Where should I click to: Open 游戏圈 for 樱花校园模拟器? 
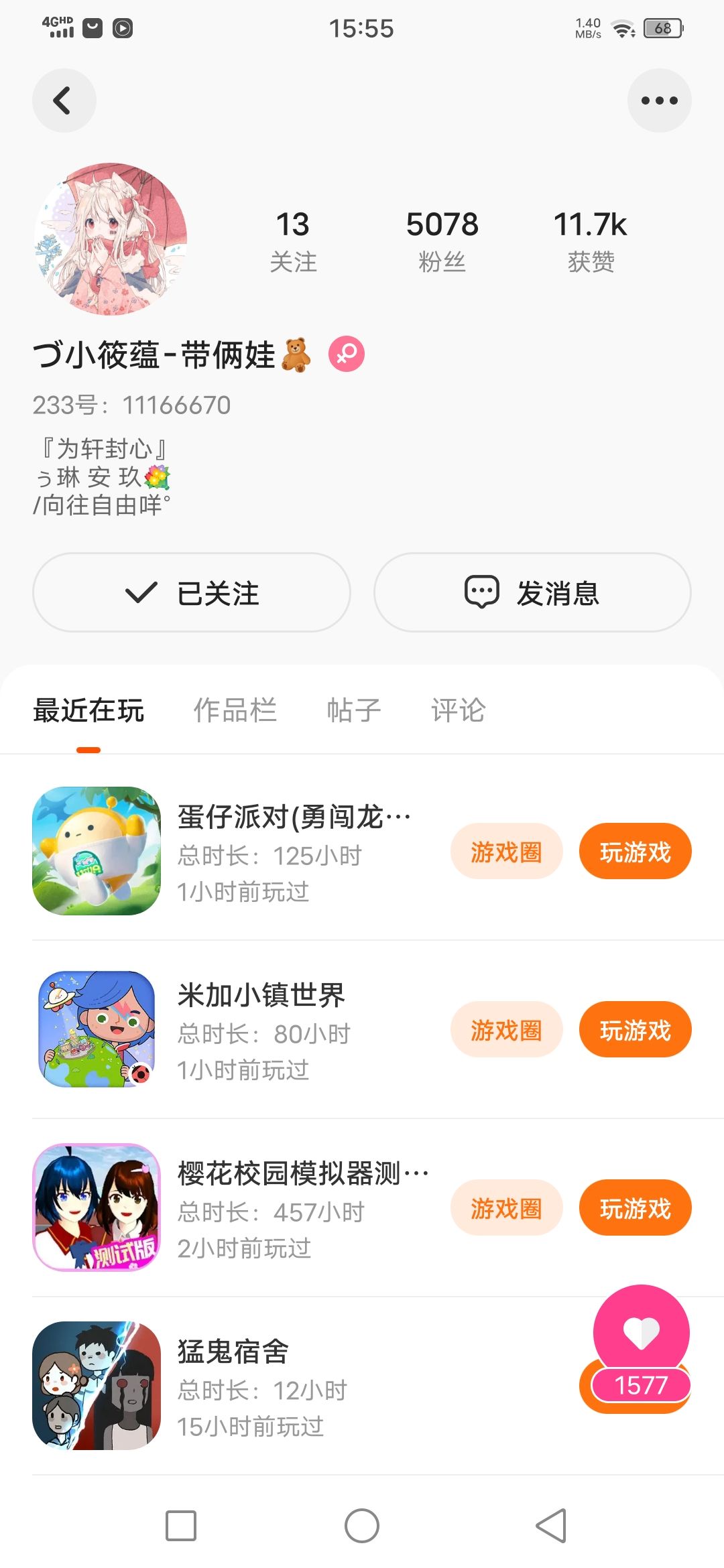506,1208
